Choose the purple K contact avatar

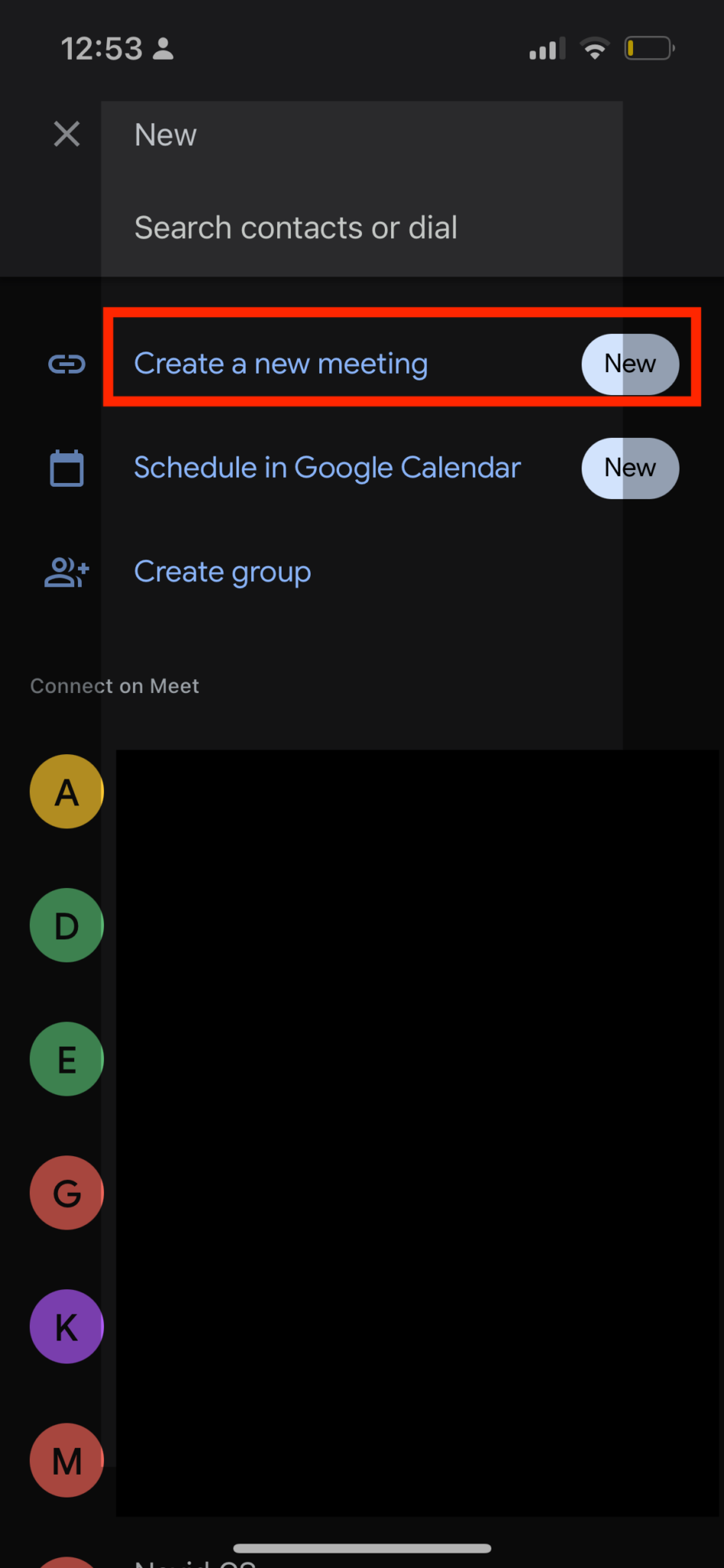pos(67,1327)
